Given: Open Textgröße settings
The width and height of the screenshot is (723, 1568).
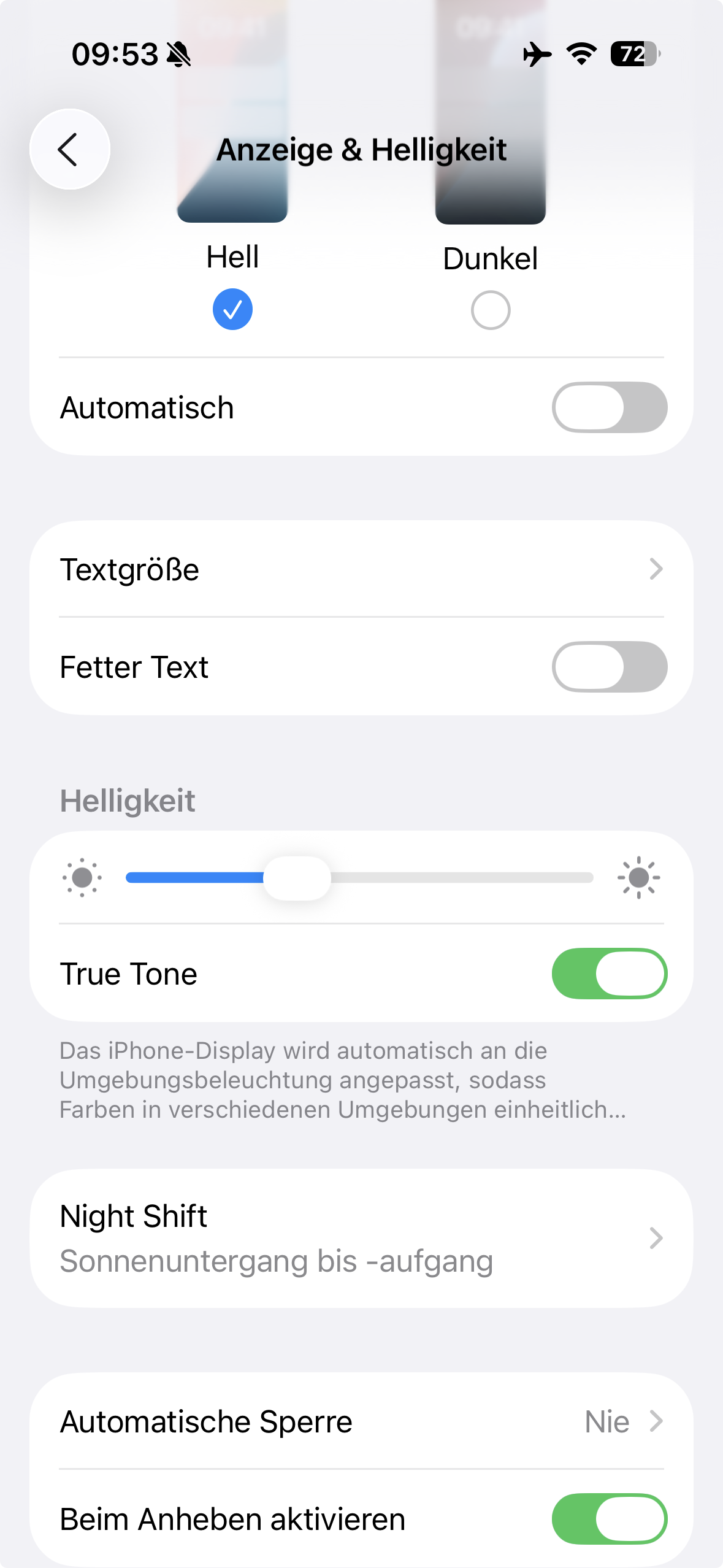Looking at the screenshot, I should 361,569.
